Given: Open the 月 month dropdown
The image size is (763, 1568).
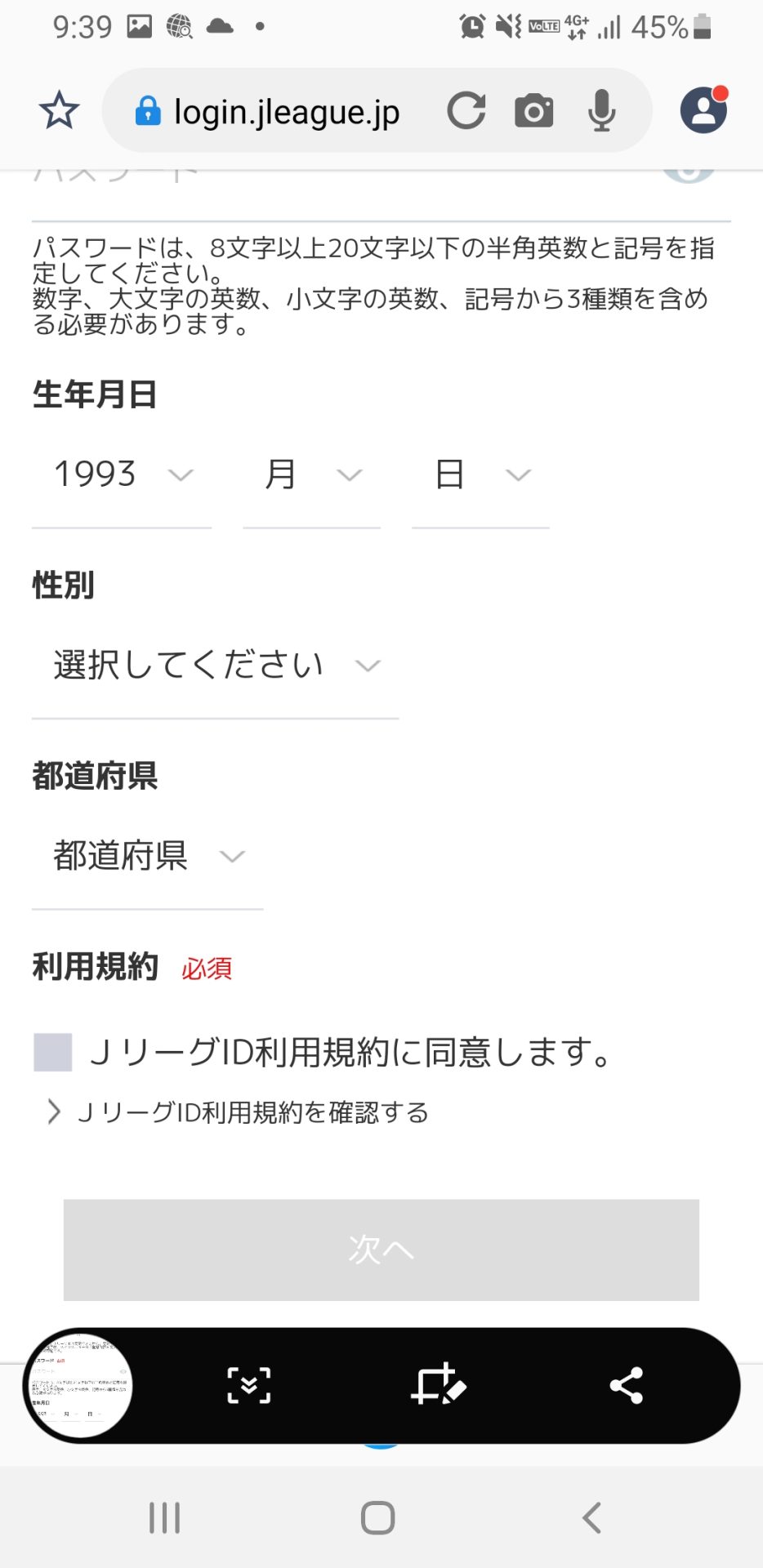Looking at the screenshot, I should (x=311, y=475).
